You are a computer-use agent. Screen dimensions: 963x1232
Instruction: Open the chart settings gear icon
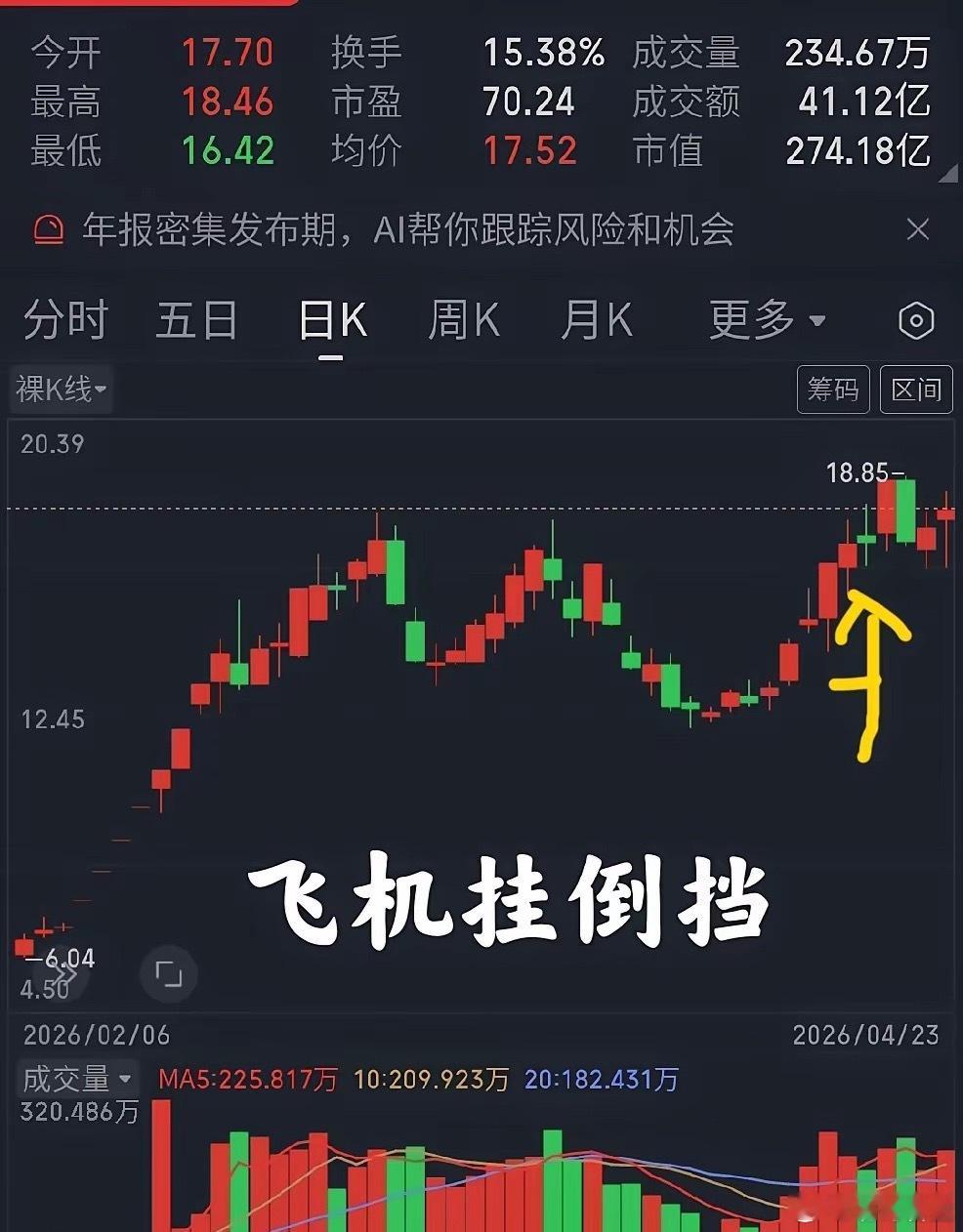click(914, 319)
